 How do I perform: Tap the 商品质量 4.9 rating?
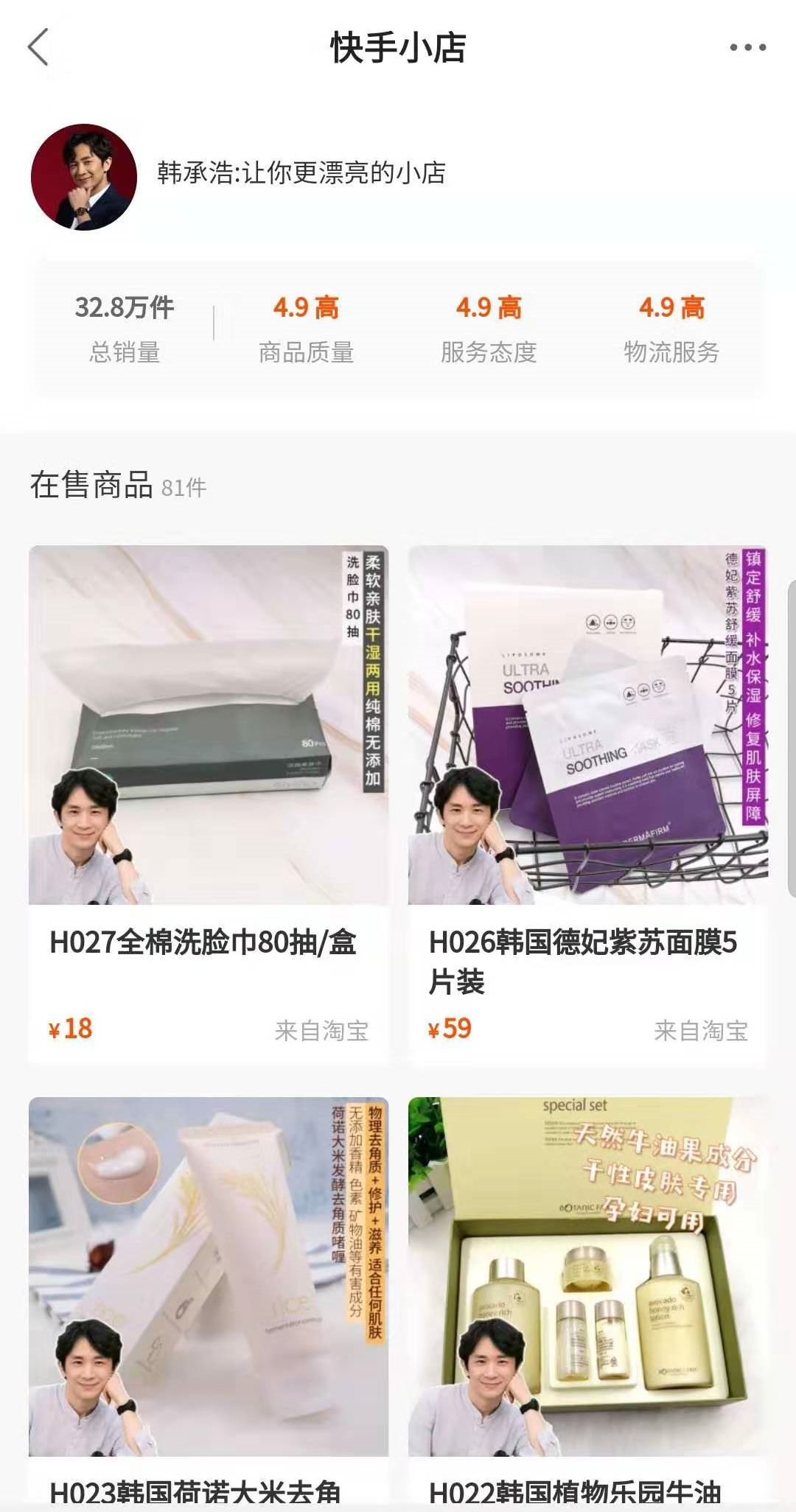(x=305, y=324)
